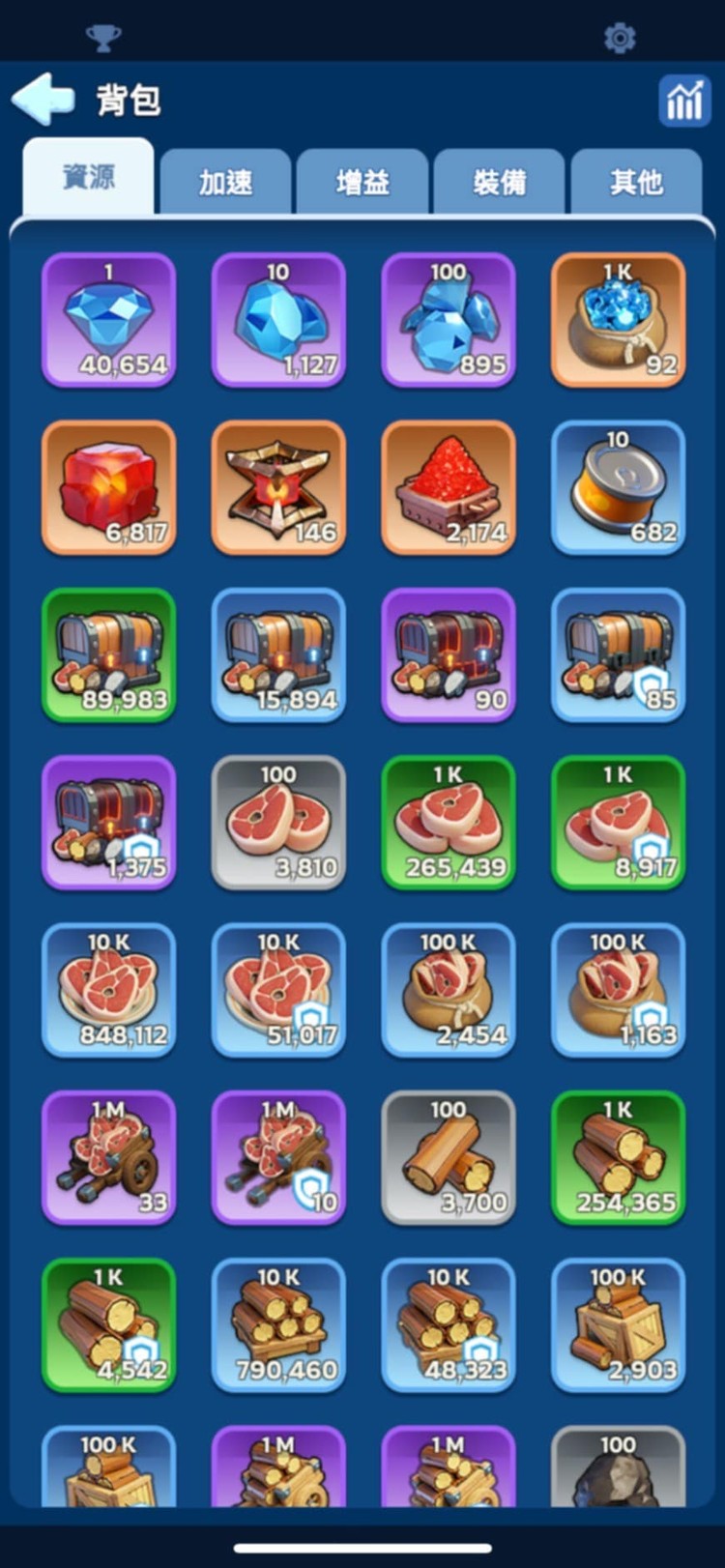Select the single diamond item with 40,654

tap(109, 320)
